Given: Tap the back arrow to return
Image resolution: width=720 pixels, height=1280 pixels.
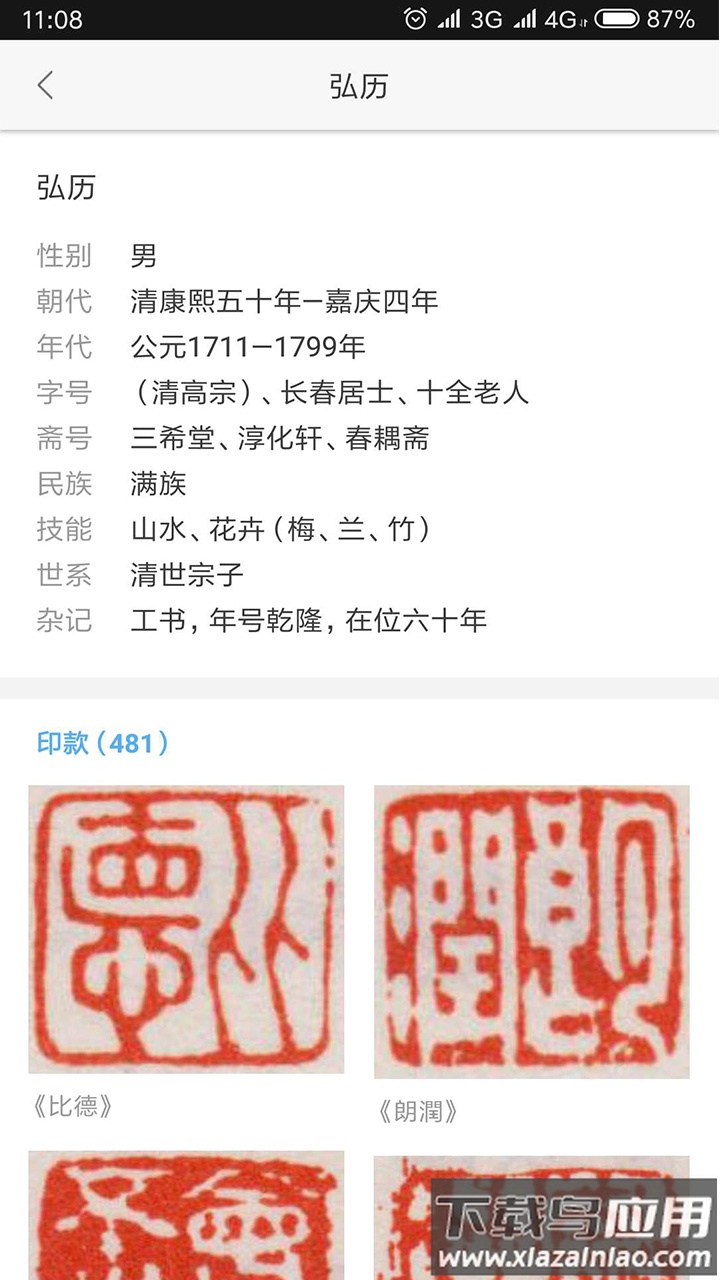Looking at the screenshot, I should (45, 86).
